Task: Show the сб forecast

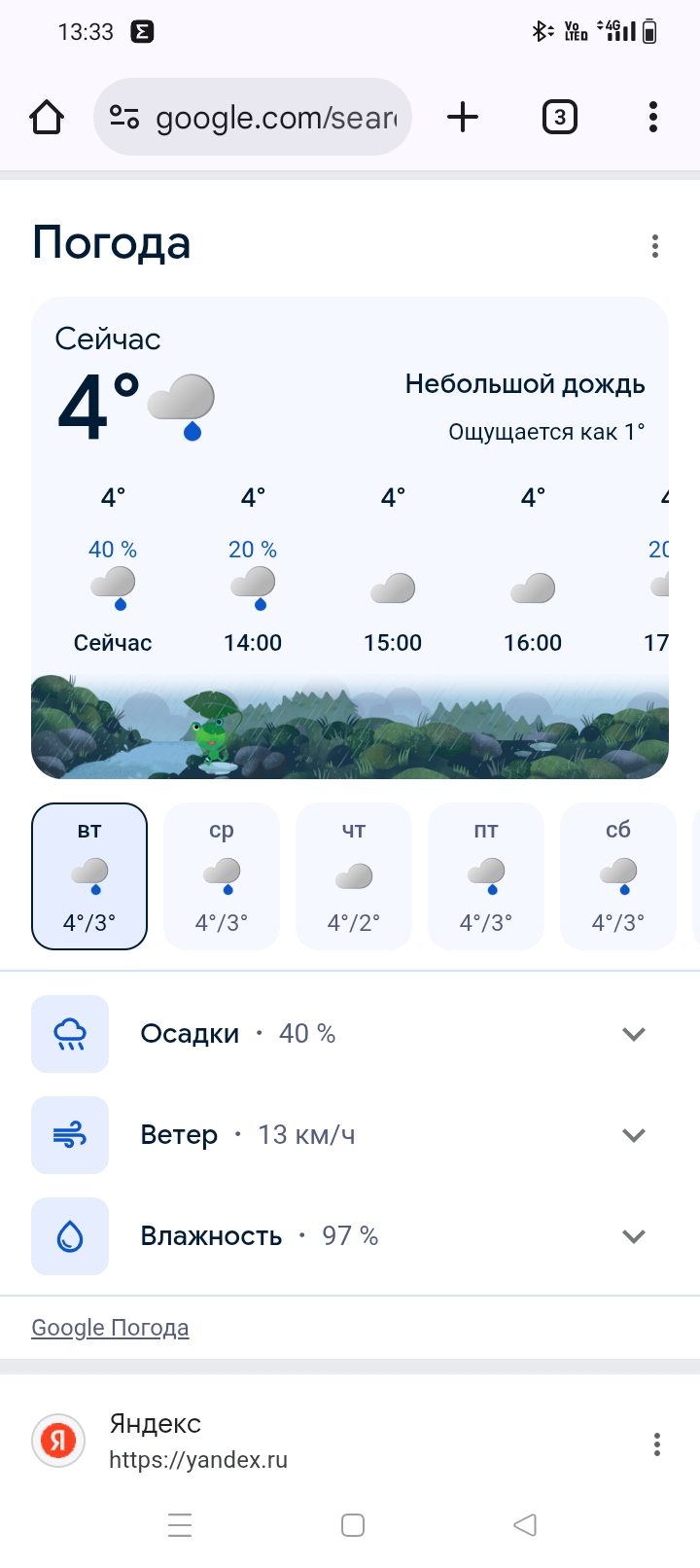Action: [x=618, y=876]
